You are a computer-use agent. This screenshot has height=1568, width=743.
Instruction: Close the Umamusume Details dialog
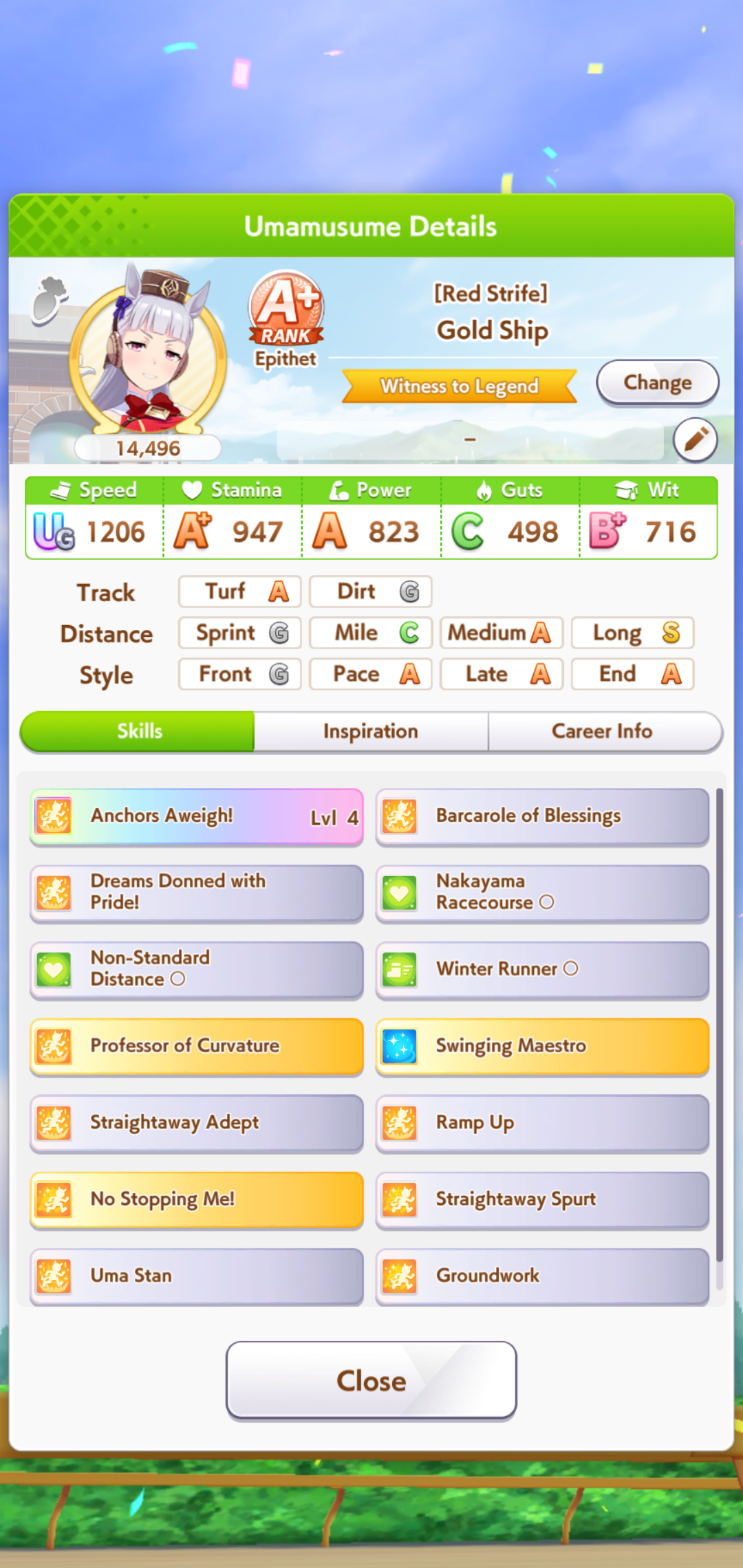coord(371,1380)
